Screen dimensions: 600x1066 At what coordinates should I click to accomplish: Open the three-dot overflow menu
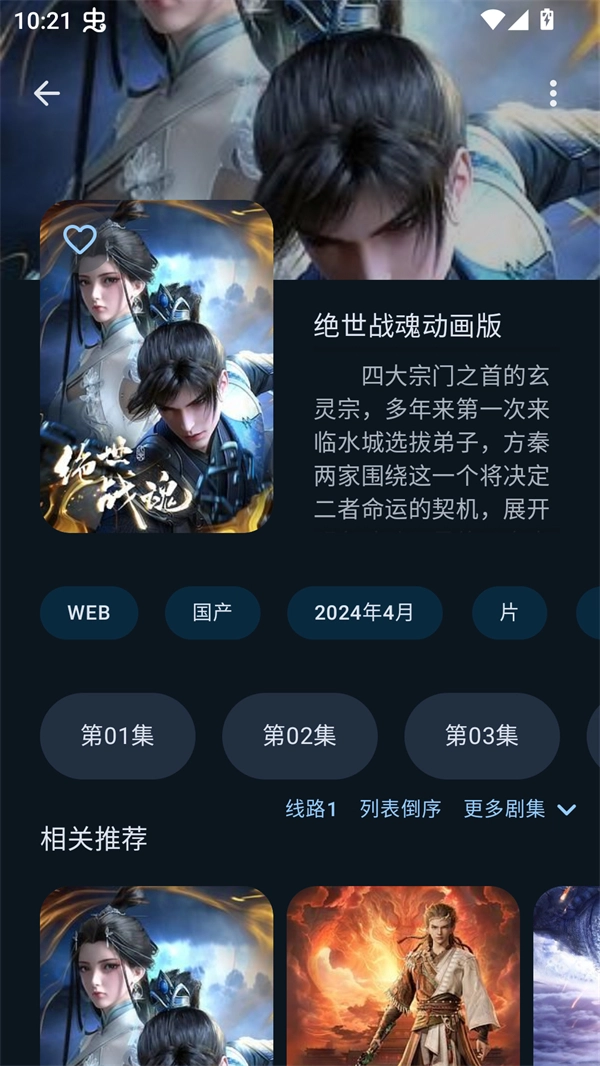click(x=553, y=94)
